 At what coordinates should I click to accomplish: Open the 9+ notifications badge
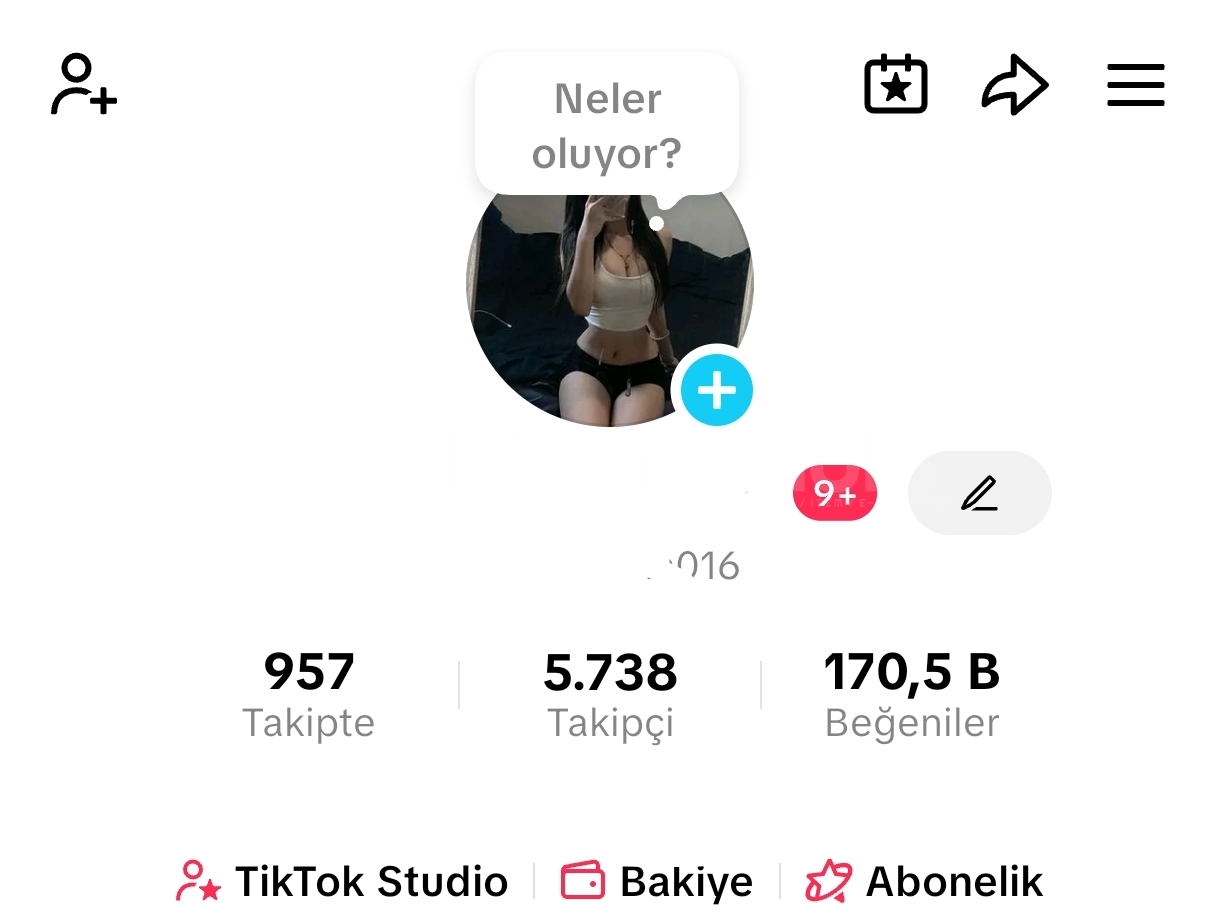(834, 493)
